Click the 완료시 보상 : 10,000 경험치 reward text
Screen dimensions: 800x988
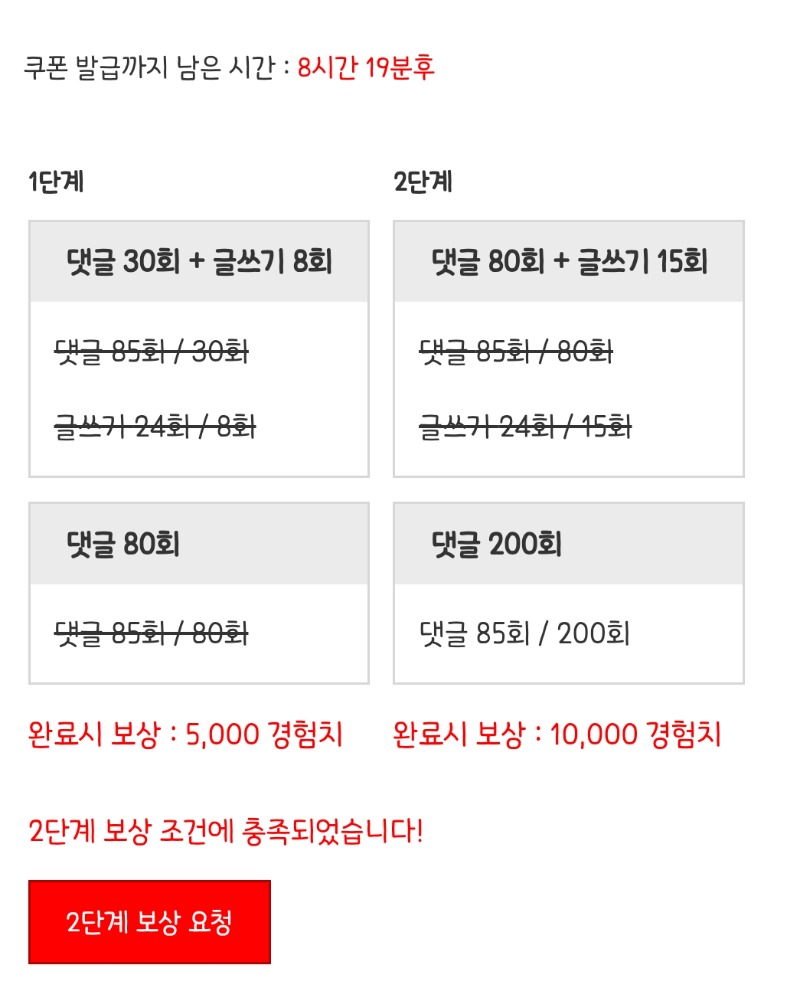coord(564,733)
